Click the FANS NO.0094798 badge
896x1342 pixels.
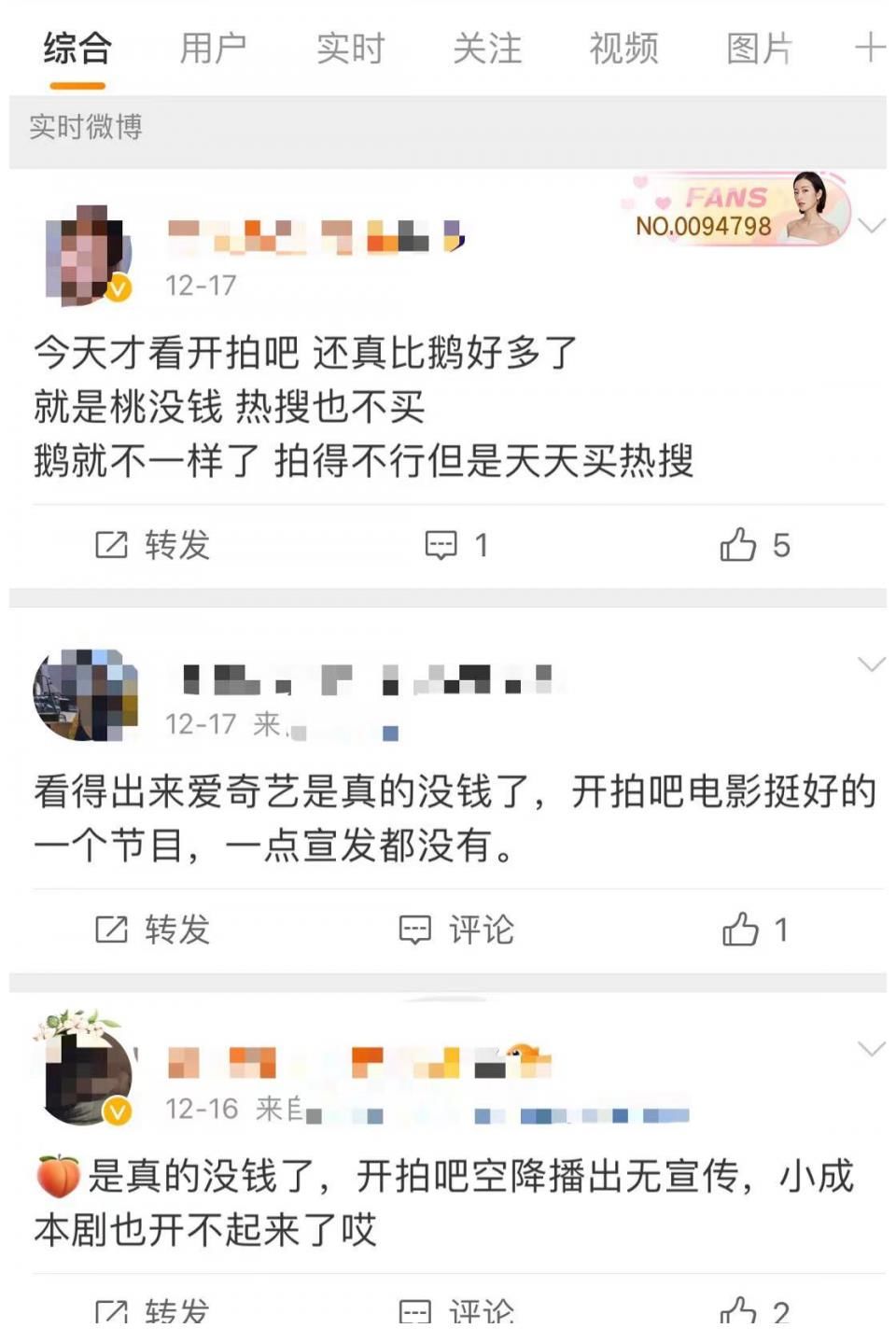point(737,207)
